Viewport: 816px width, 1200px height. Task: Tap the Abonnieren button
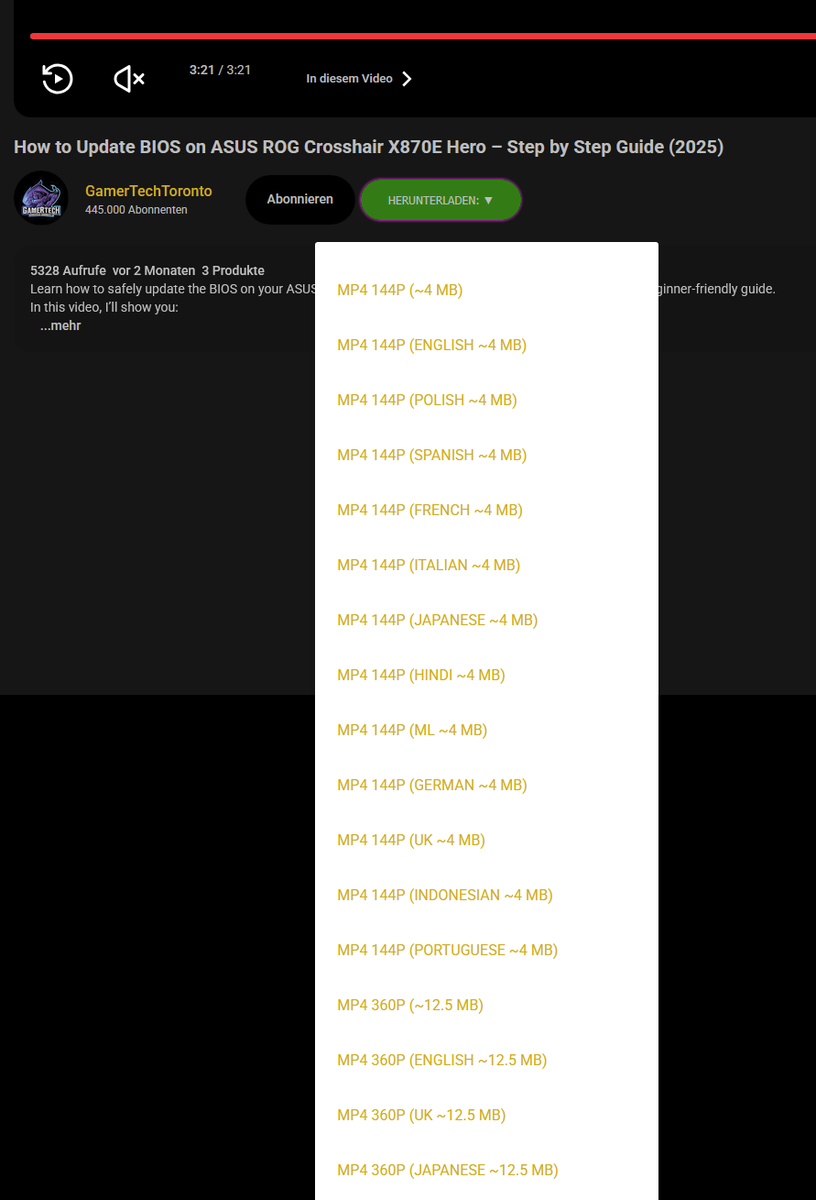(300, 199)
